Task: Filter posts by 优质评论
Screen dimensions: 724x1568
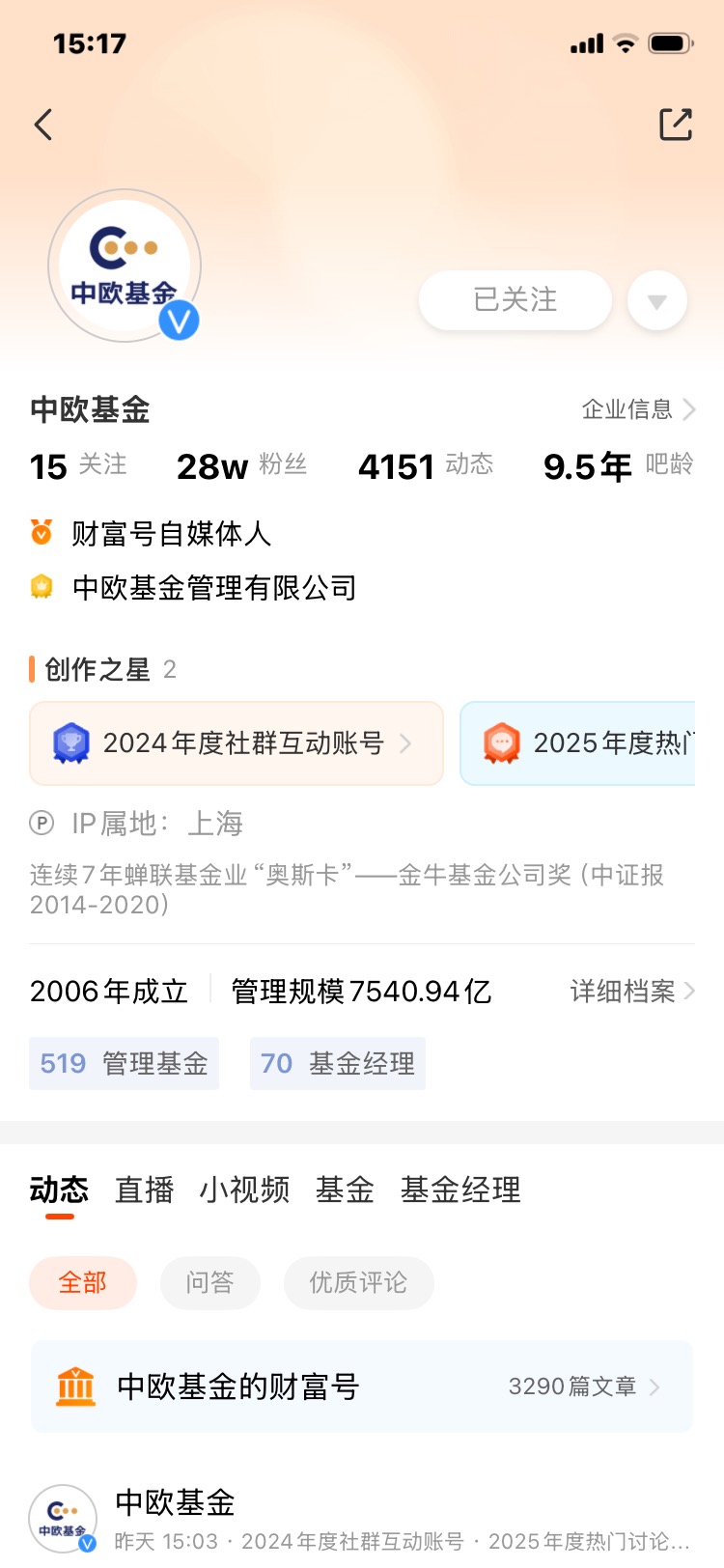Action: pos(358,1283)
